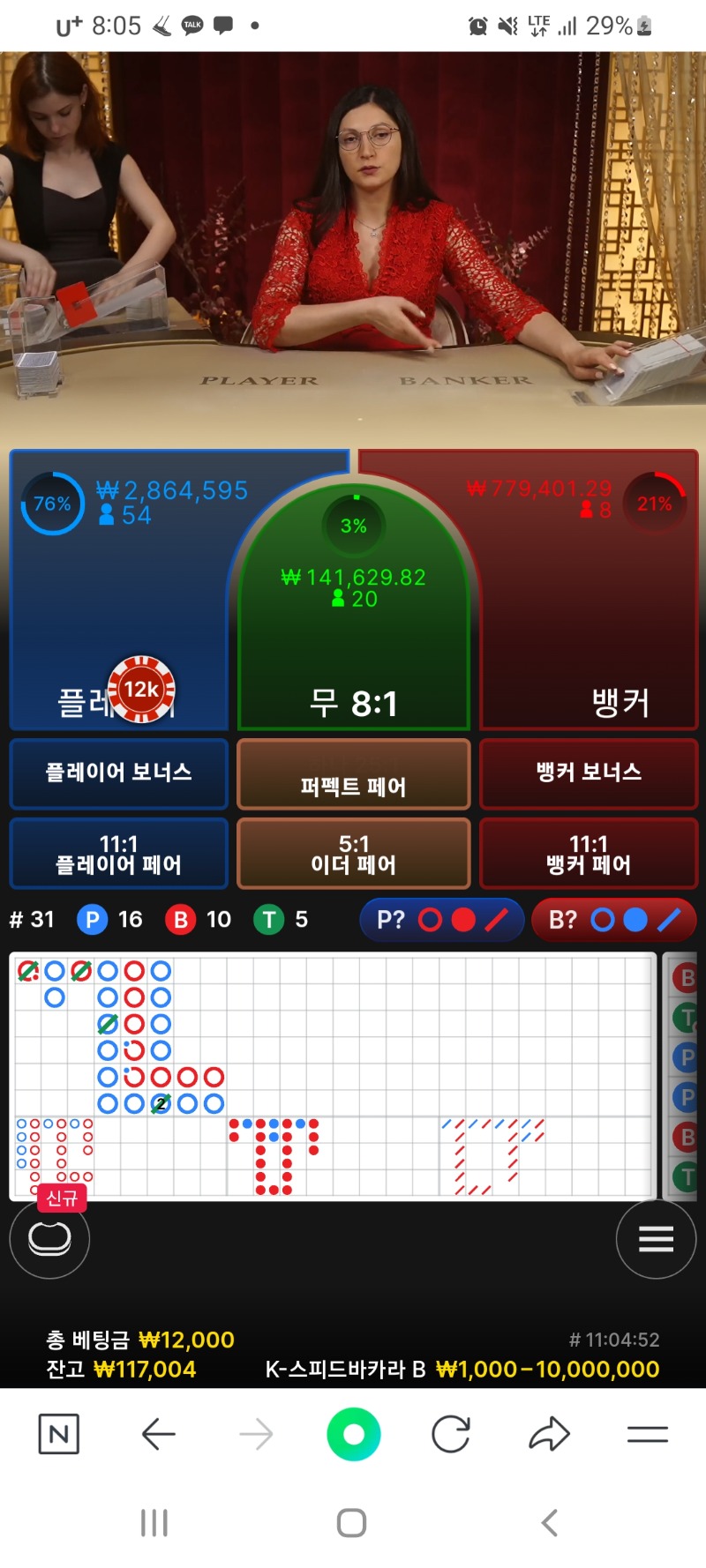The height and width of the screenshot is (1568, 706).
Task: Go back in the browser toolbar
Action: click(x=158, y=1434)
